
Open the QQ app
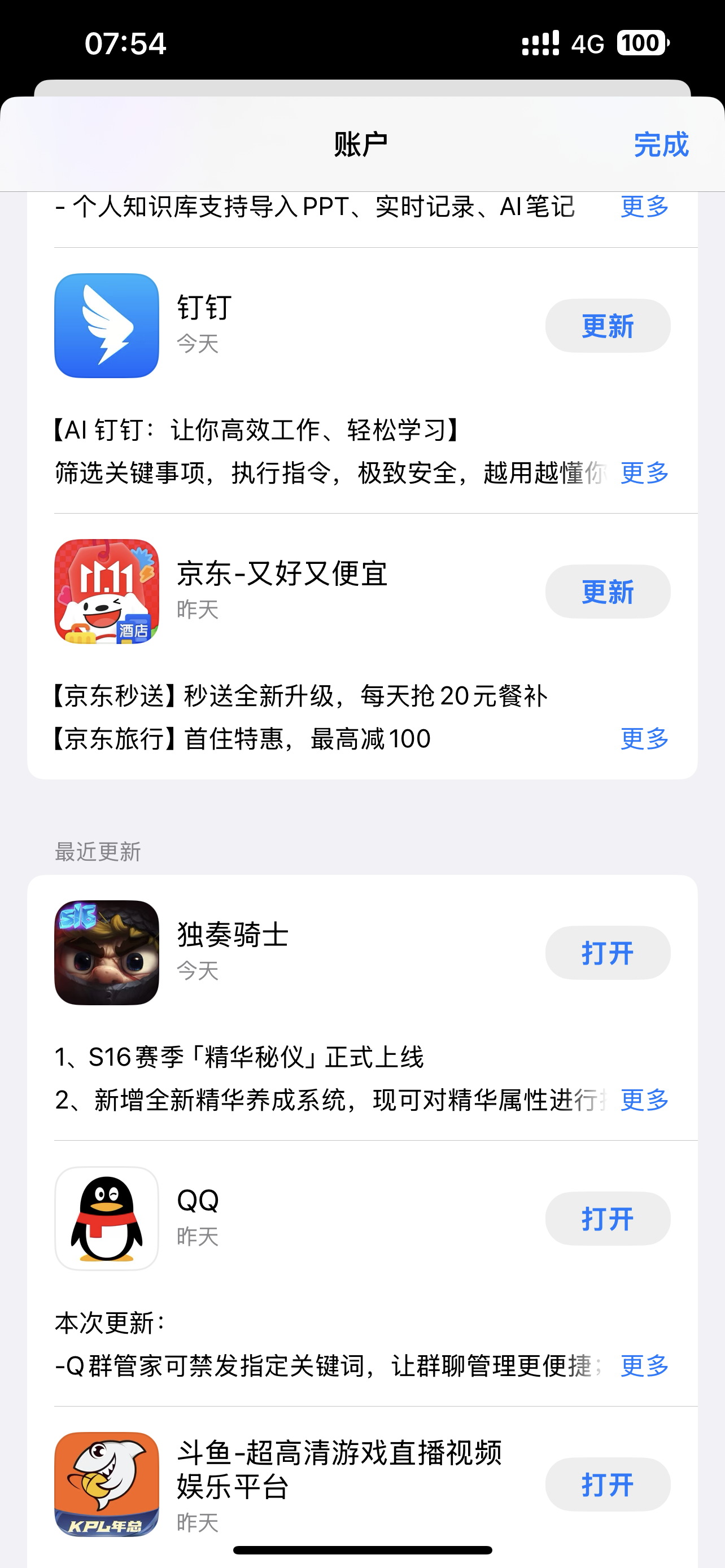click(x=608, y=1219)
